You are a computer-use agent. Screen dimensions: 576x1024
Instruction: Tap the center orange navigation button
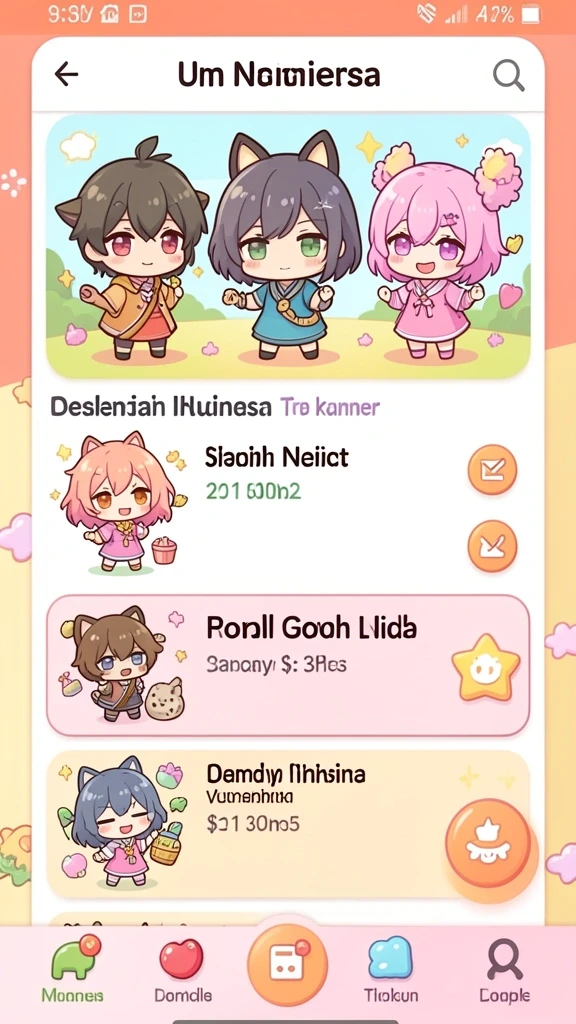pos(287,965)
